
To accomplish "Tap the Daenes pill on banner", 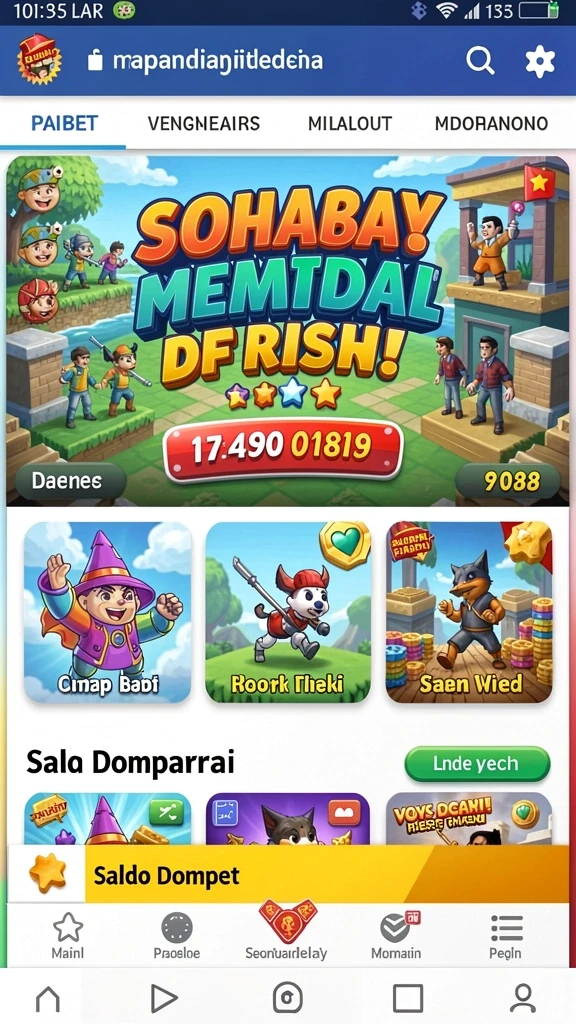I will [x=69, y=481].
